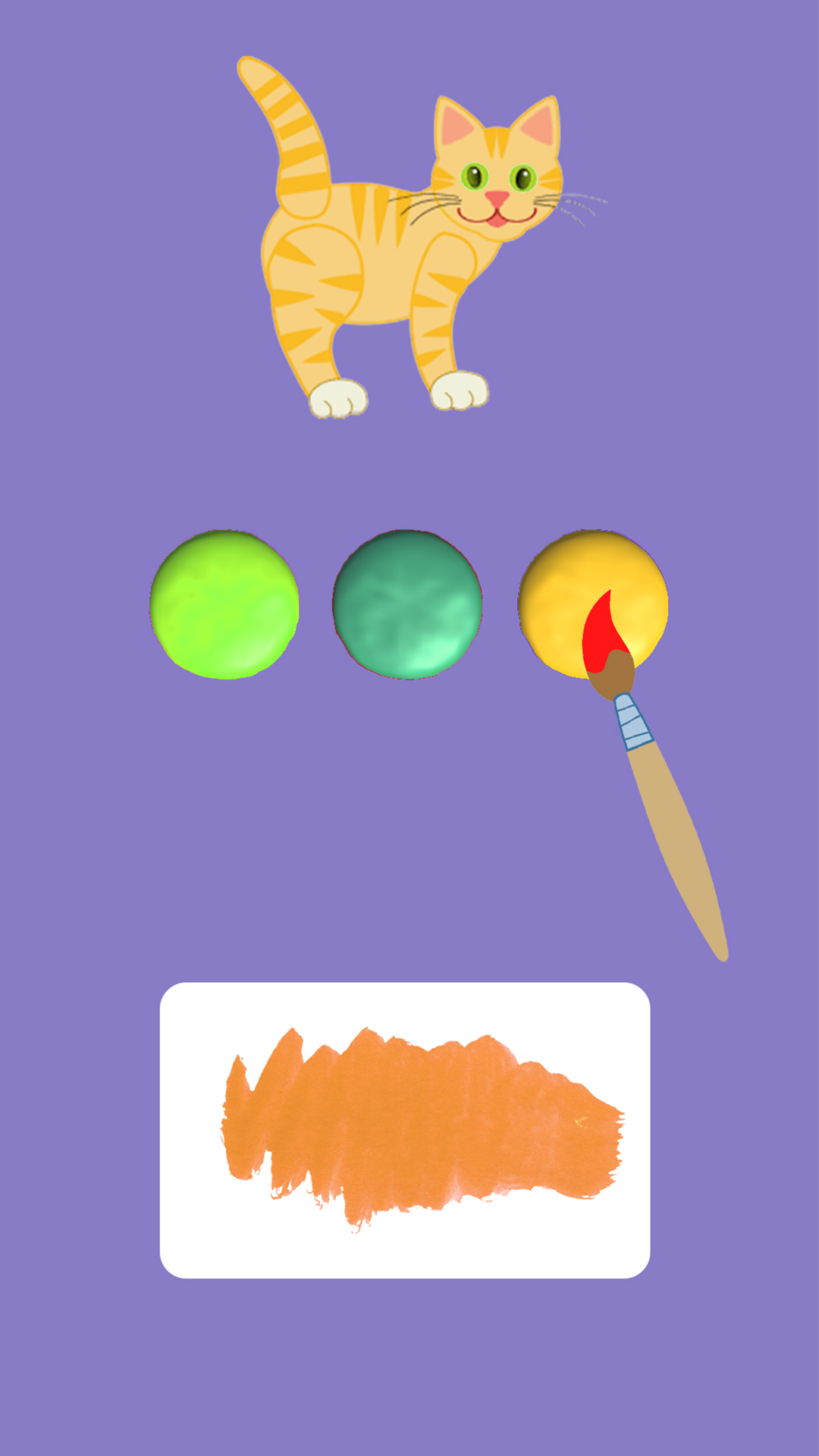Click the cat's green left eye
The width and height of the screenshot is (819, 1456).
pyautogui.click(x=475, y=177)
